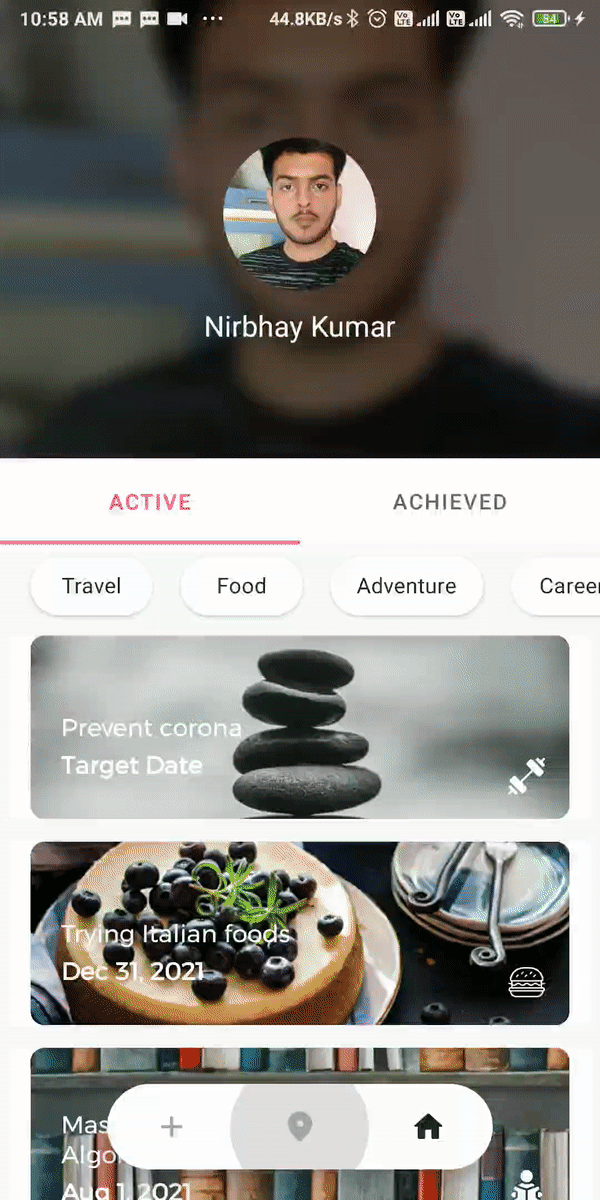Open the Prevent corona goal card

pyautogui.click(x=300, y=727)
